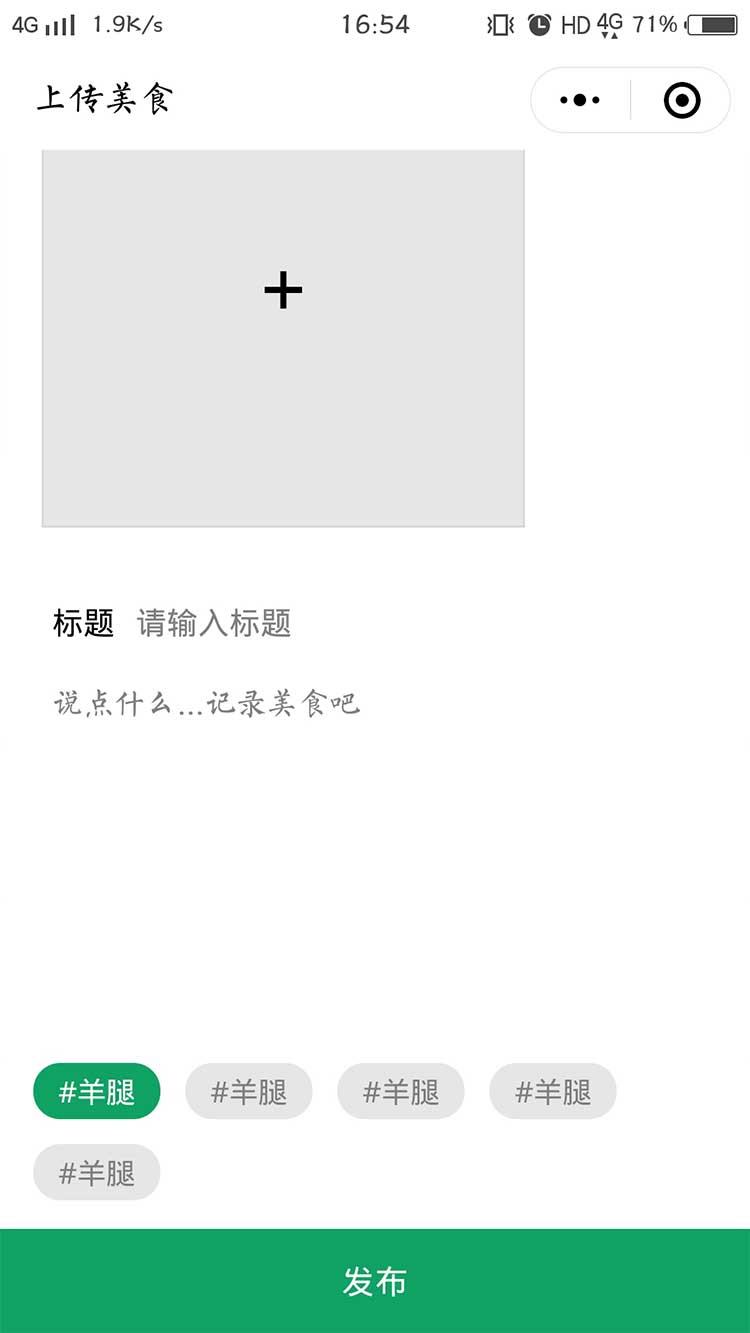Viewport: 750px width, 1333px height.
Task: Publish the post with 发布 button
Action: [375, 1281]
